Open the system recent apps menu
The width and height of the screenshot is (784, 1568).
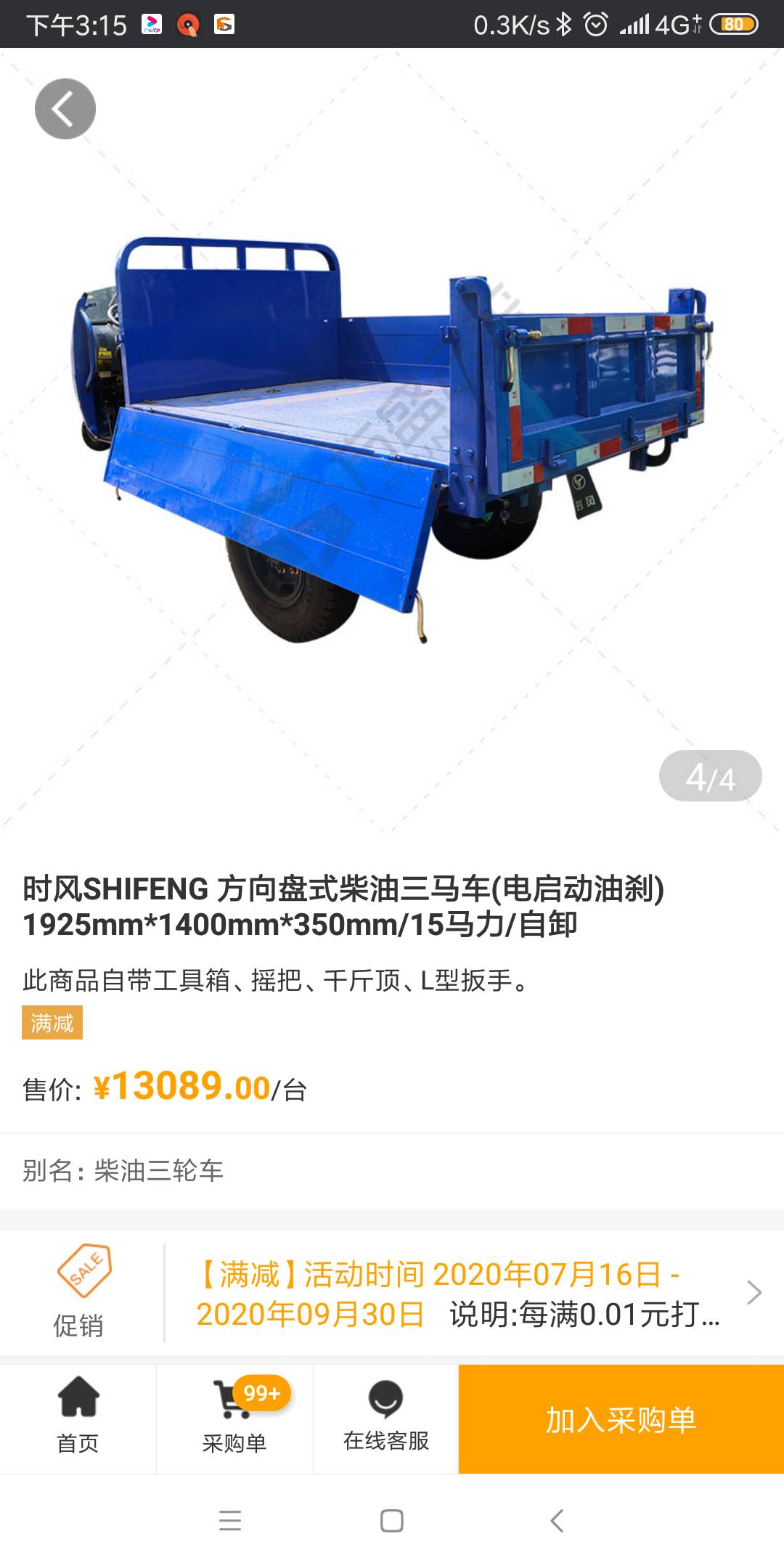click(229, 1520)
